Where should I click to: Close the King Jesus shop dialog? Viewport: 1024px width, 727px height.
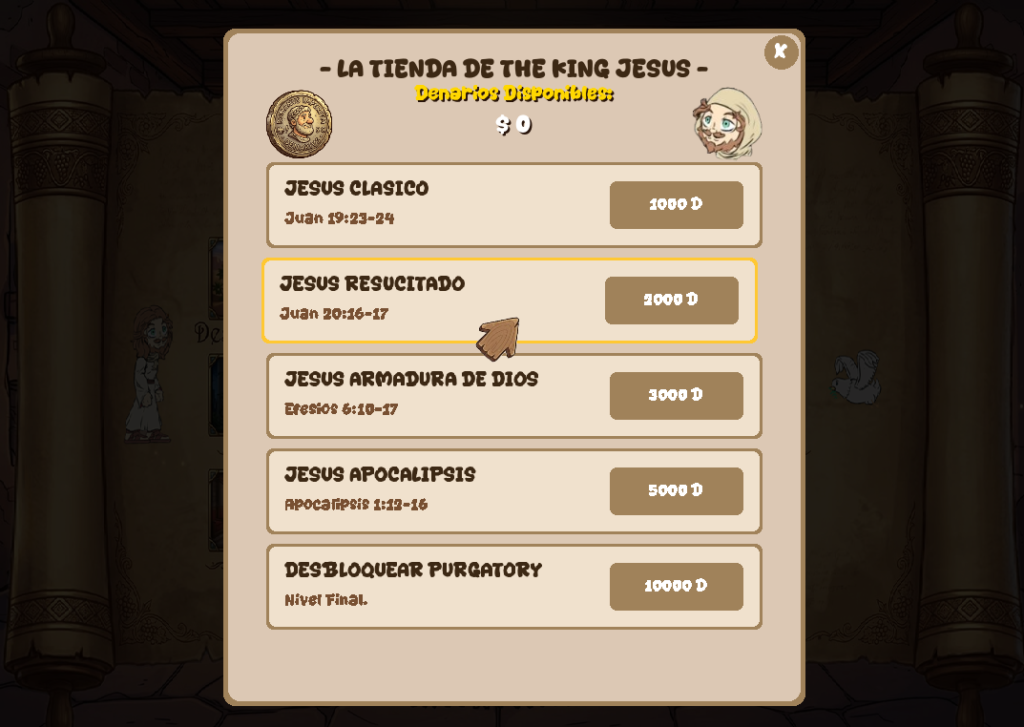click(781, 51)
